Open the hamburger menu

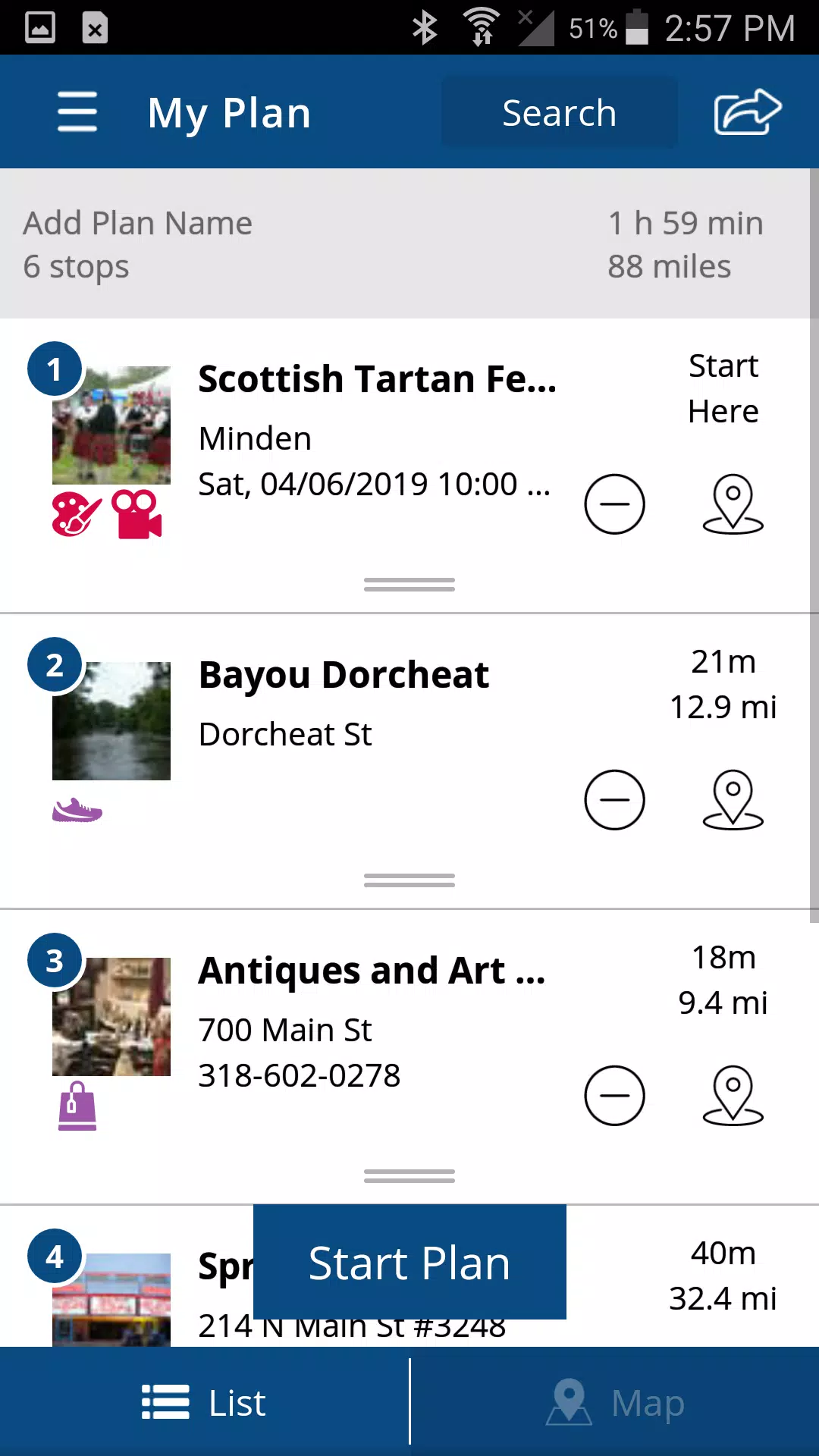click(77, 112)
